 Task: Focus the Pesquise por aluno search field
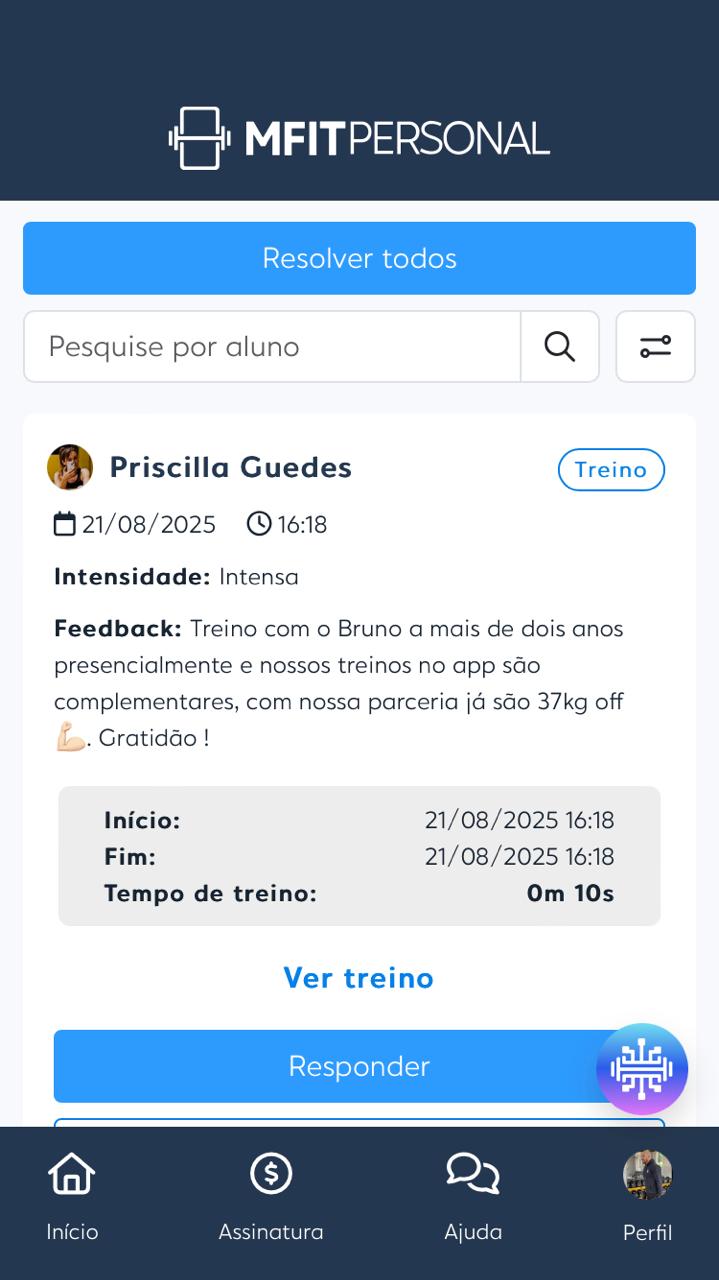(x=272, y=347)
